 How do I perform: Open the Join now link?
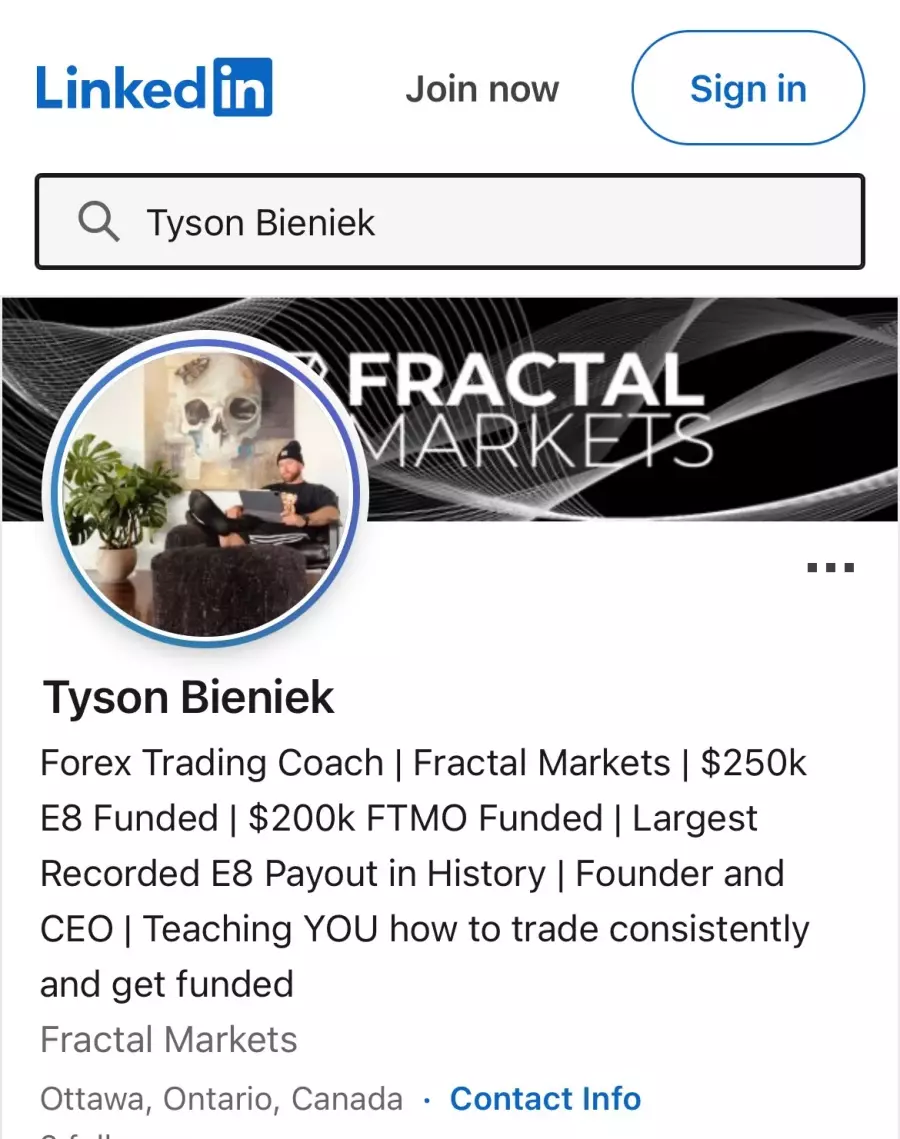(482, 89)
